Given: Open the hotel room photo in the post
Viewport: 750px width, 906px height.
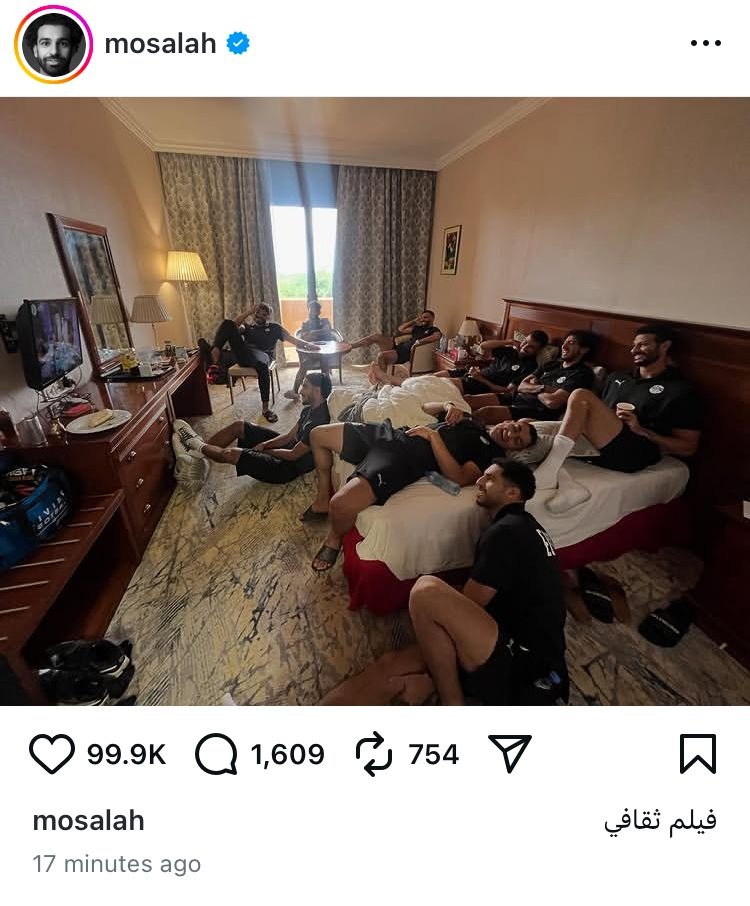Looking at the screenshot, I should pos(375,400).
